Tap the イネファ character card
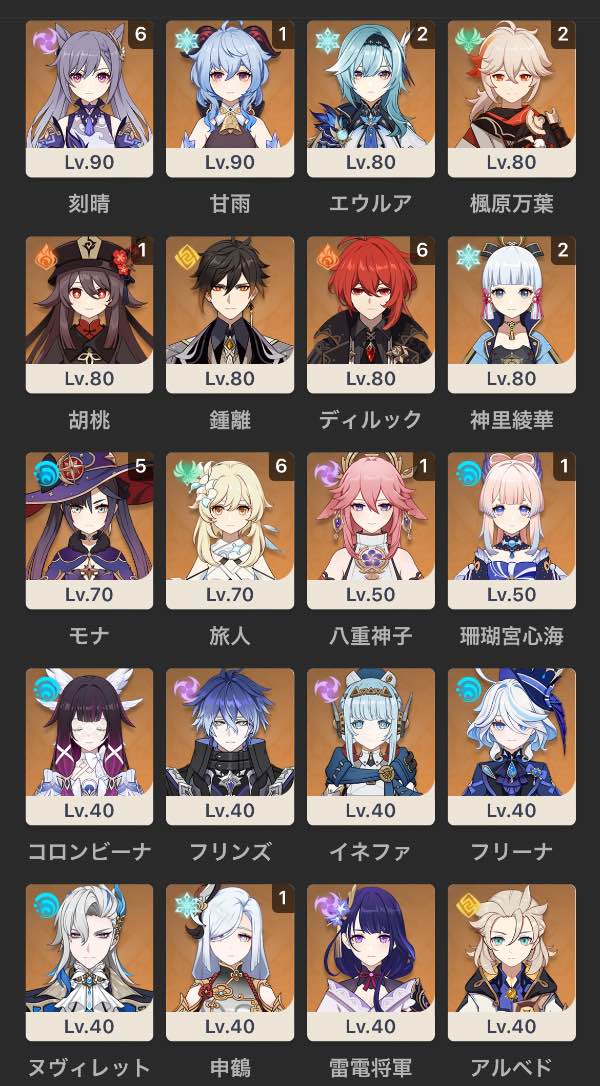This screenshot has height=1086, width=600. [x=371, y=746]
